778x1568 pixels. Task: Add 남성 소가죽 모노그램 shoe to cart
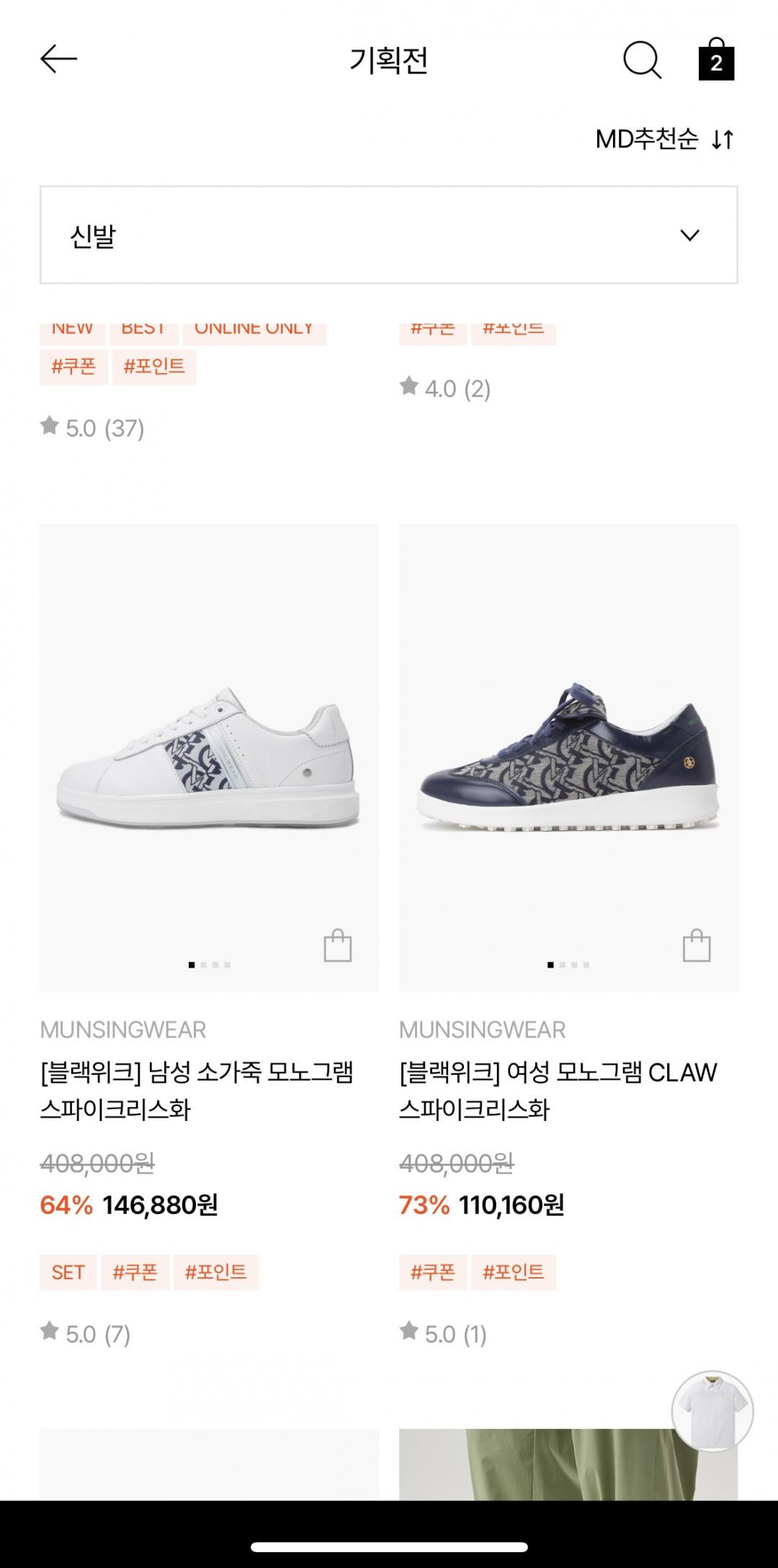[x=337, y=946]
